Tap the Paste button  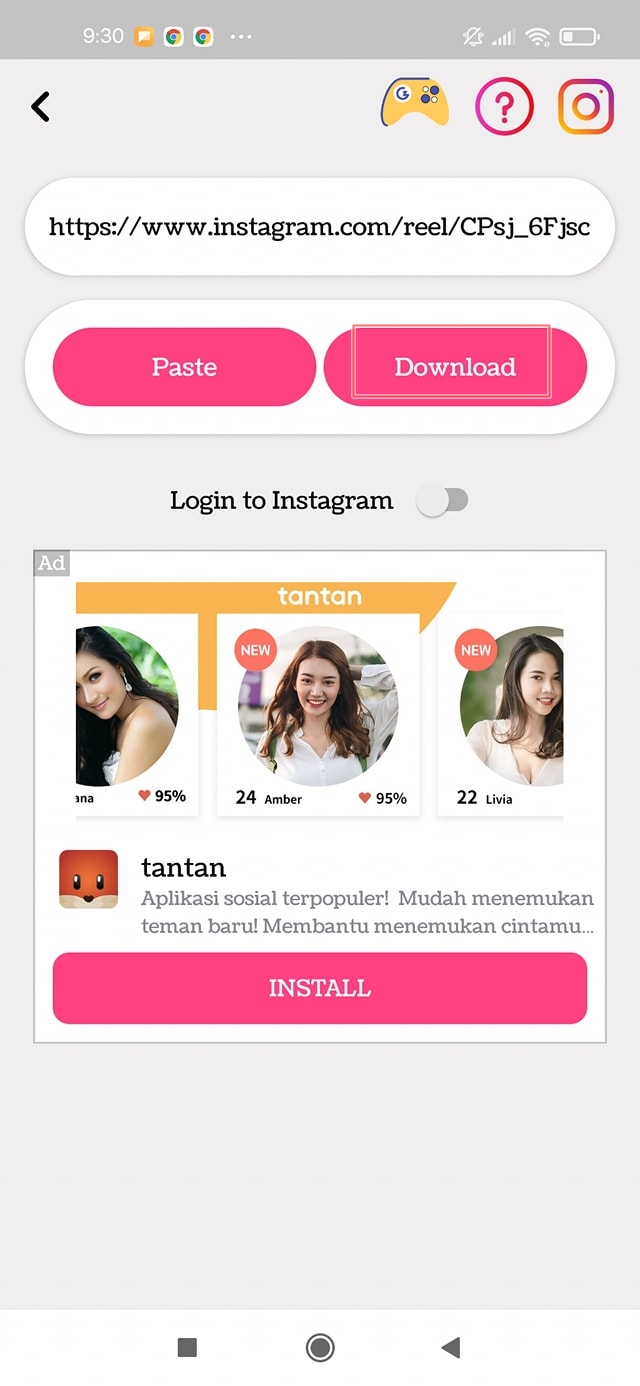[x=184, y=367]
